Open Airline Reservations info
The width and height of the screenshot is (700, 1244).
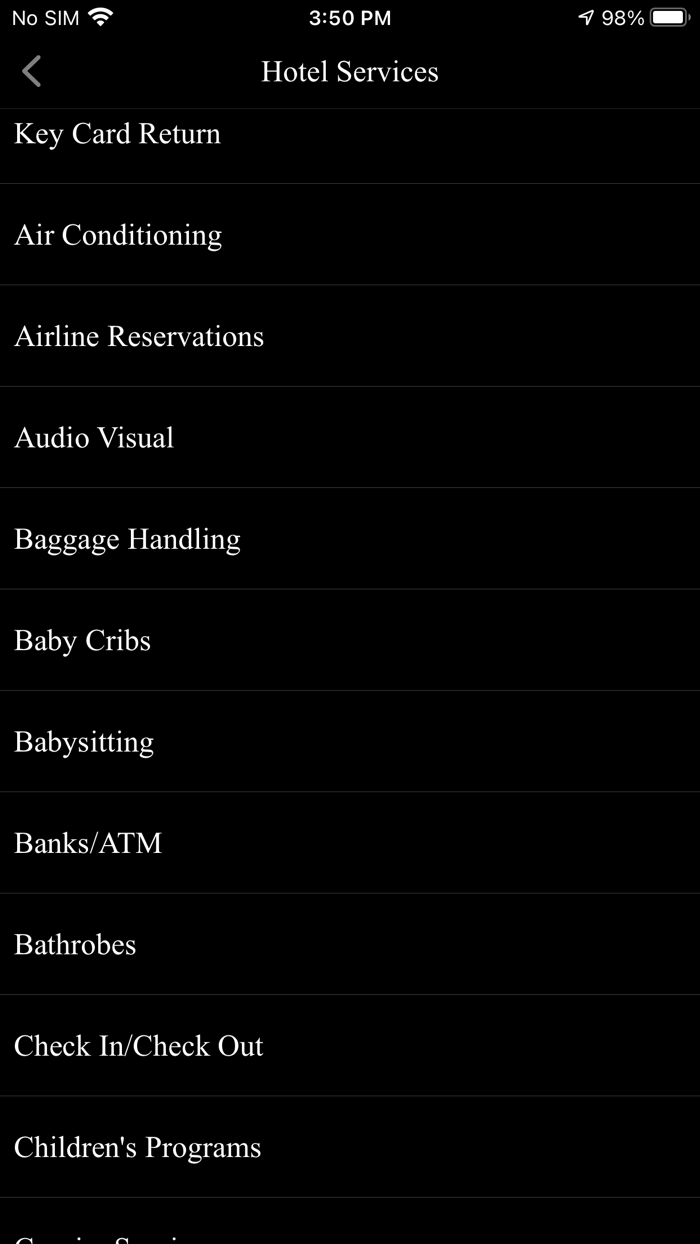pos(139,337)
